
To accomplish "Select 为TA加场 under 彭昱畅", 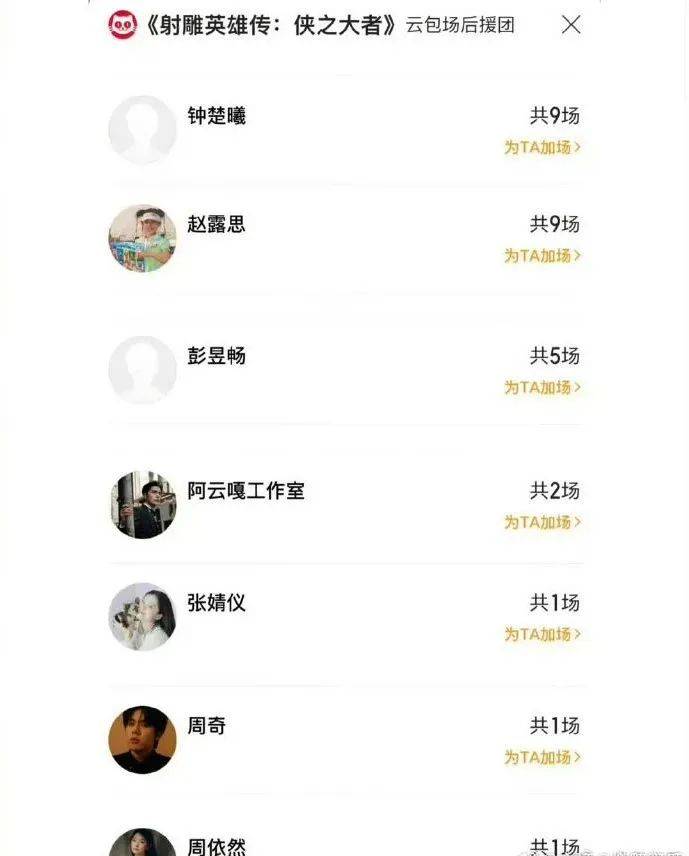I will (542, 388).
